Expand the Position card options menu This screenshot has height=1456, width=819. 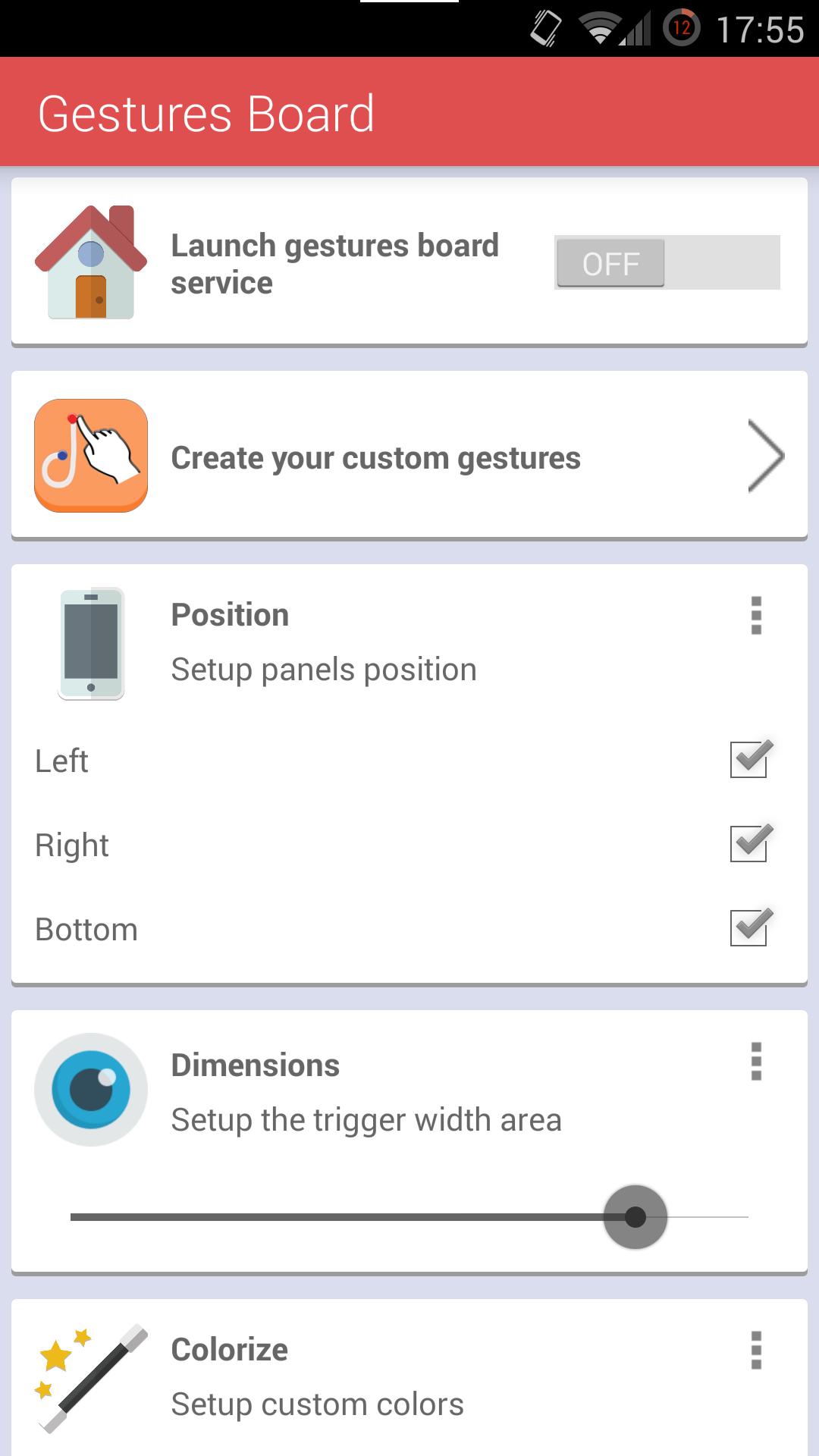(x=755, y=616)
